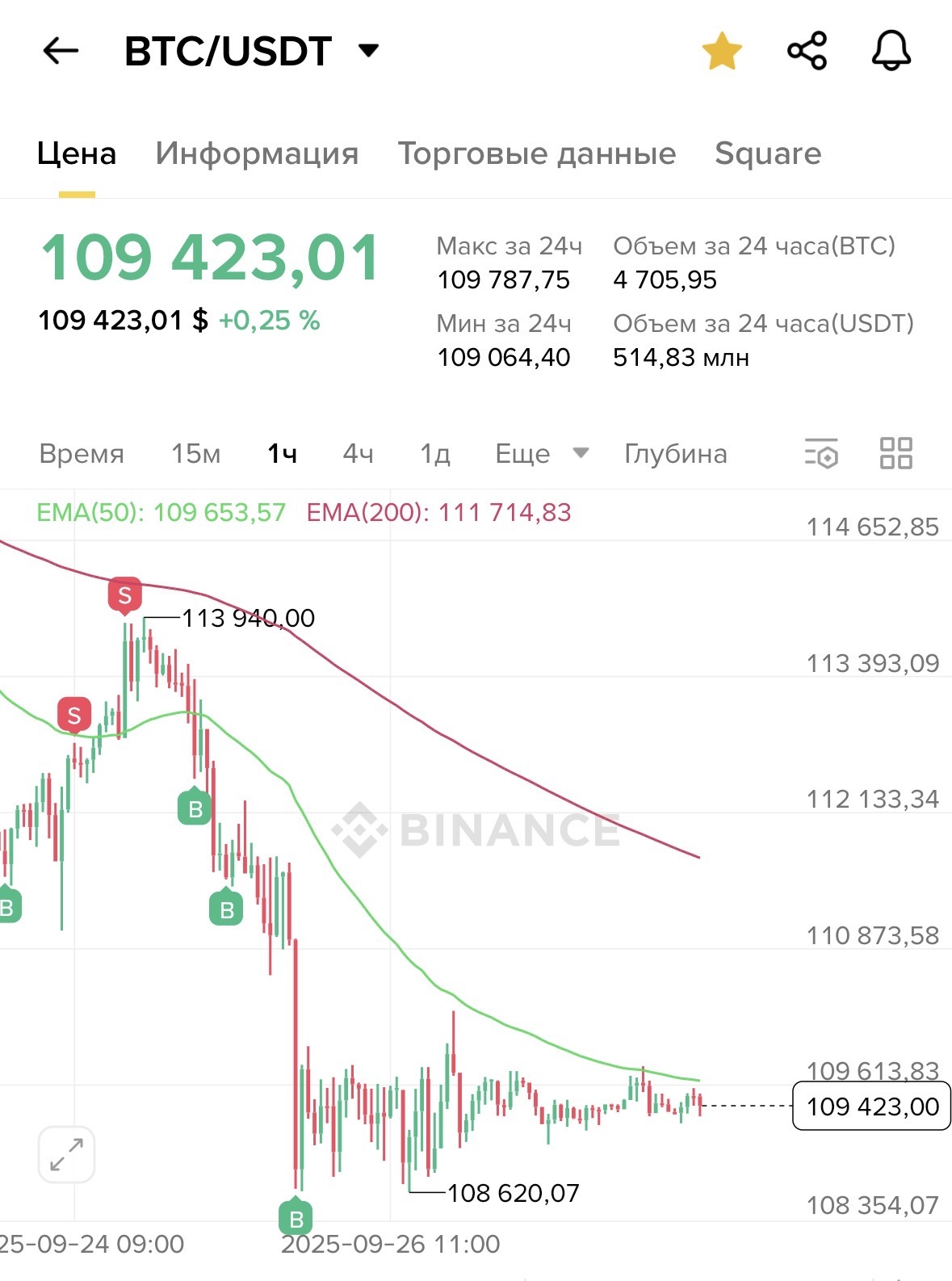Expand the Еще timeframe dropdown

(541, 454)
